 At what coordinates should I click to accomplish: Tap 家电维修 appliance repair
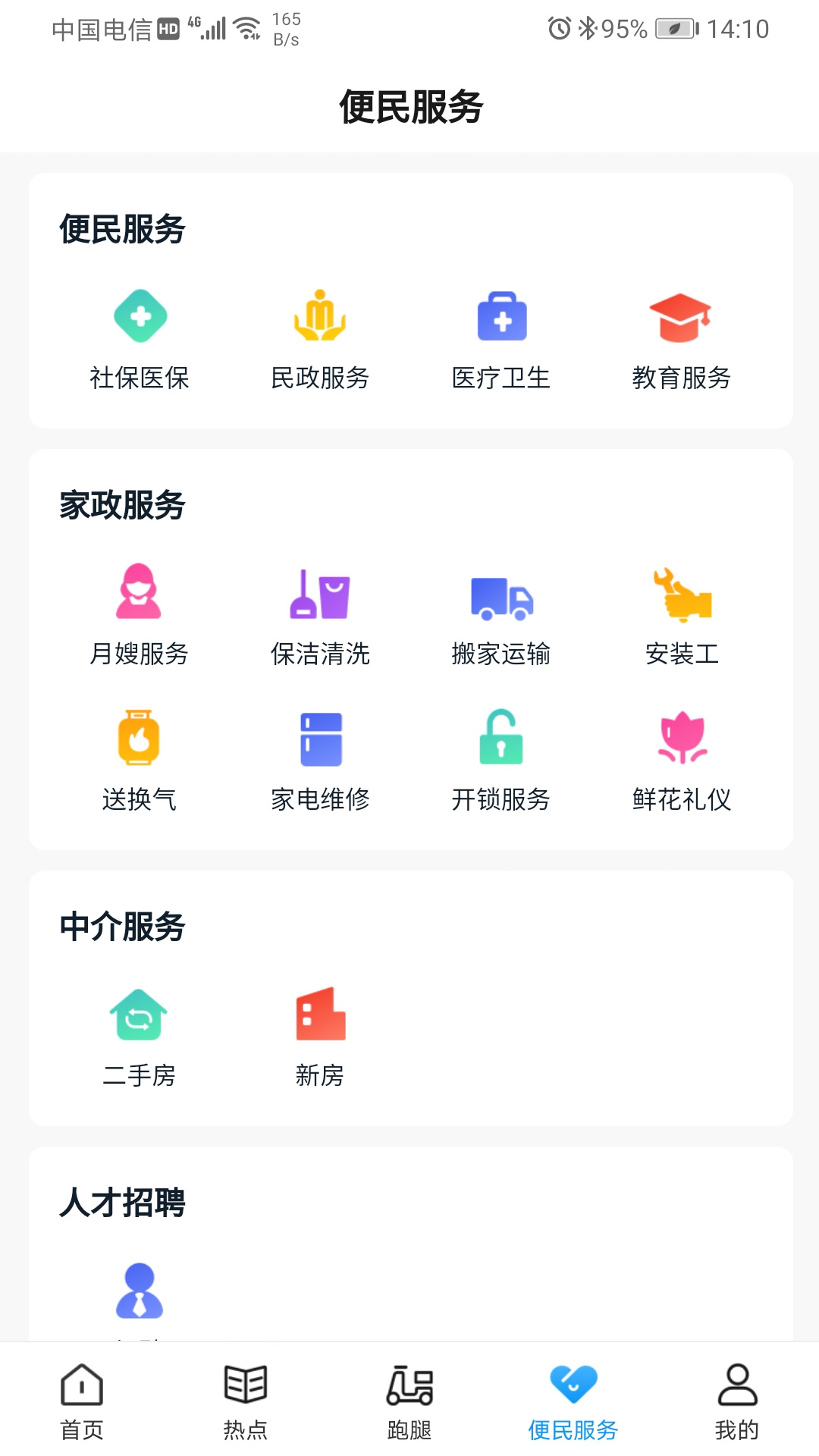pos(320,760)
